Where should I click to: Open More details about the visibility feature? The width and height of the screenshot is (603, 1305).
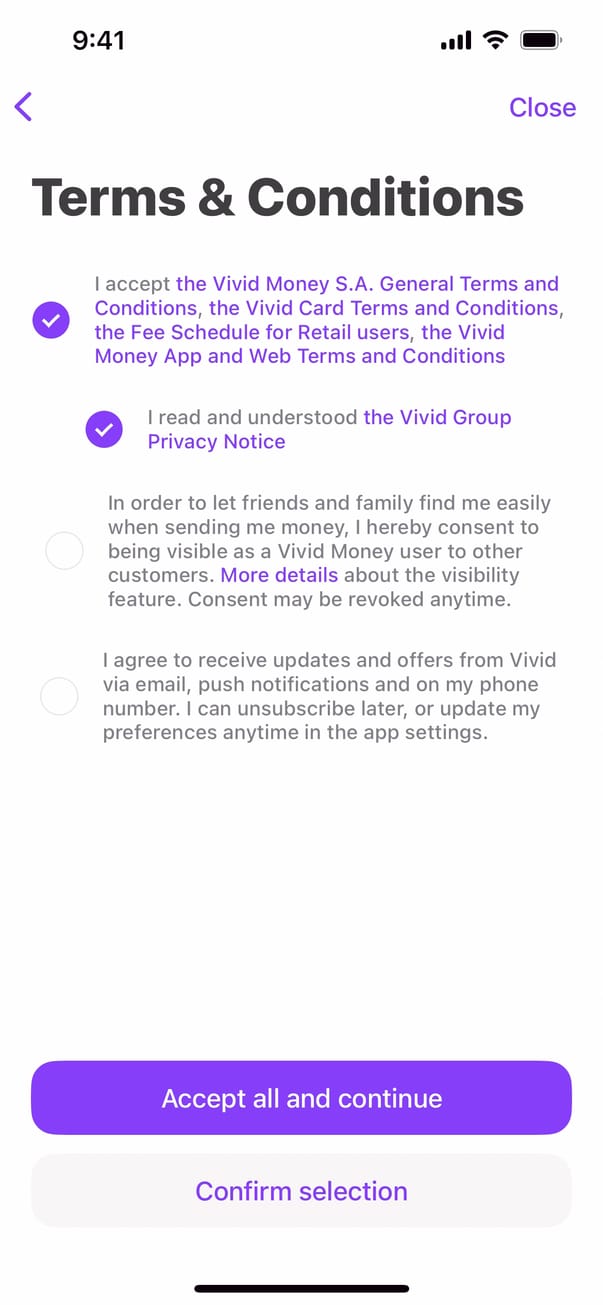pos(279,575)
